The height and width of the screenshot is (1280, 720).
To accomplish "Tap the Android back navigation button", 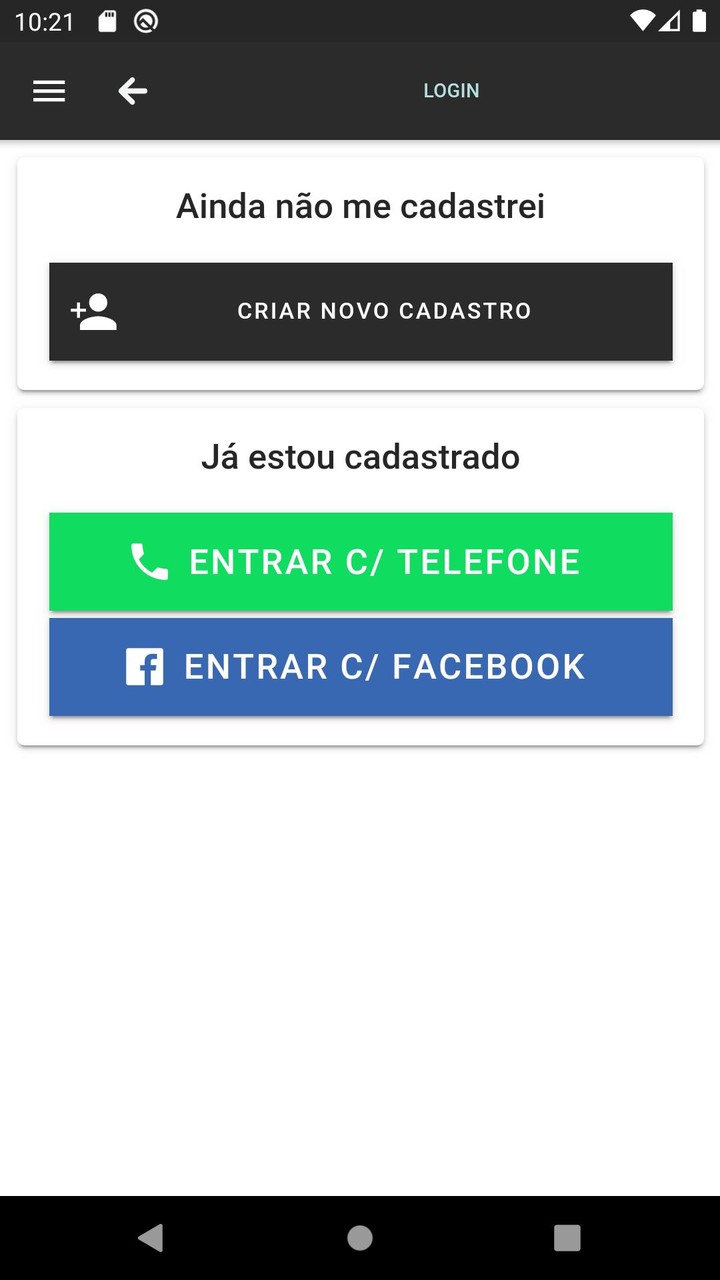I will coord(151,1237).
